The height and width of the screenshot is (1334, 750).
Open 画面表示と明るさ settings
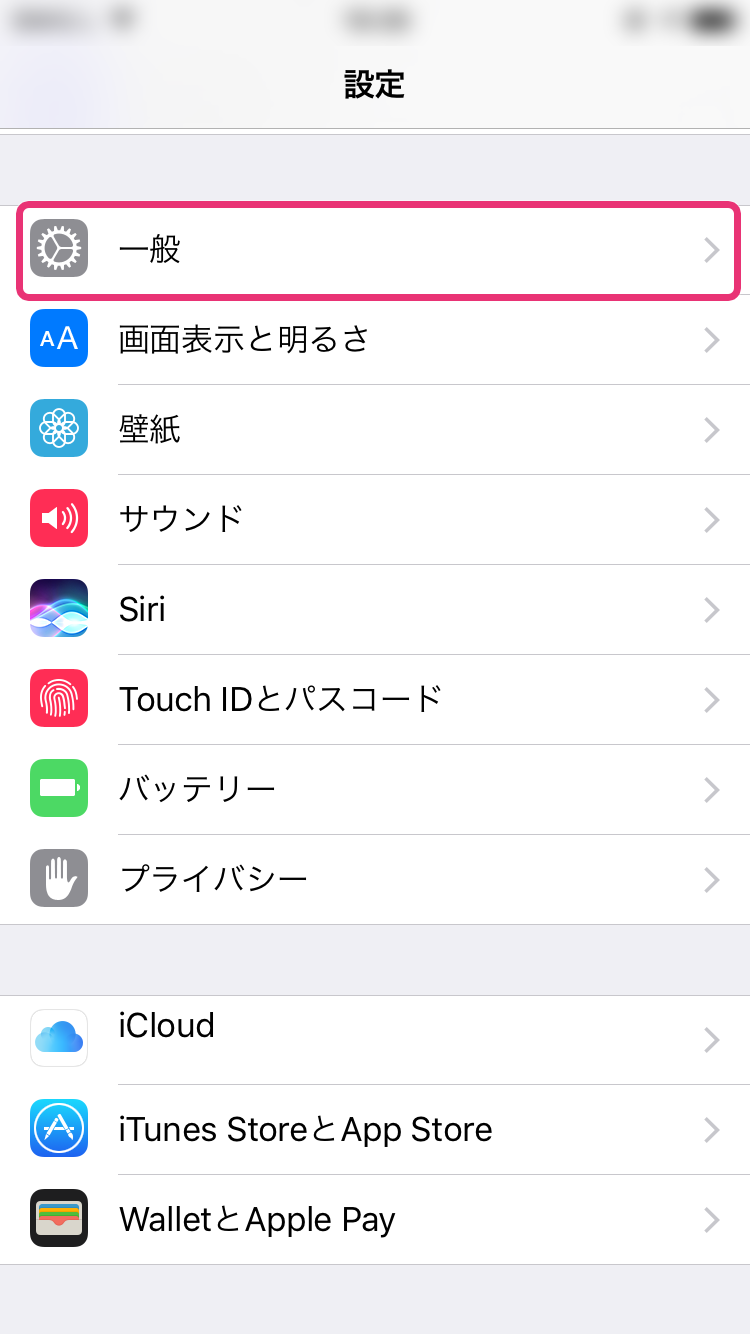coord(375,340)
